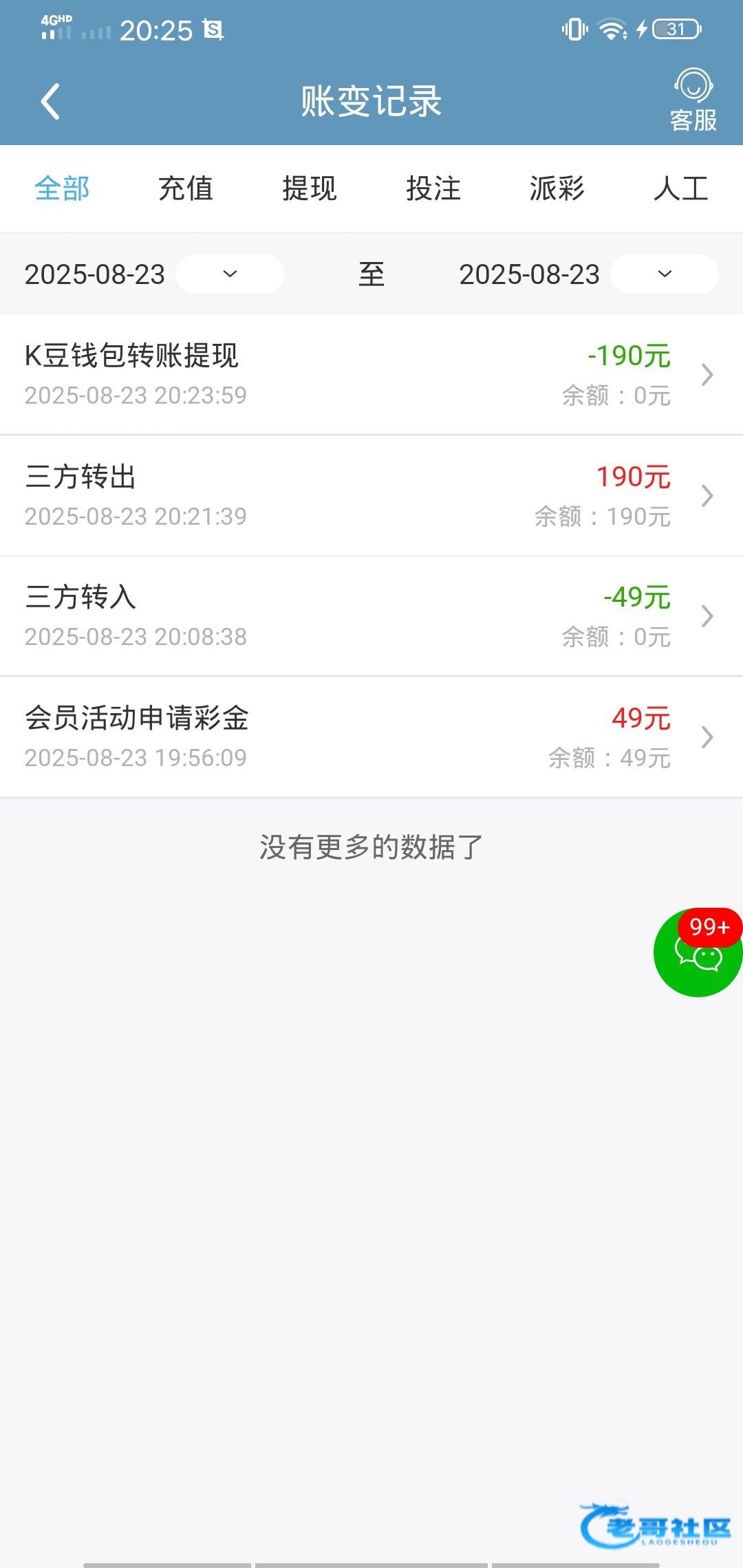
Task: Open the end date dropdown
Action: (664, 274)
